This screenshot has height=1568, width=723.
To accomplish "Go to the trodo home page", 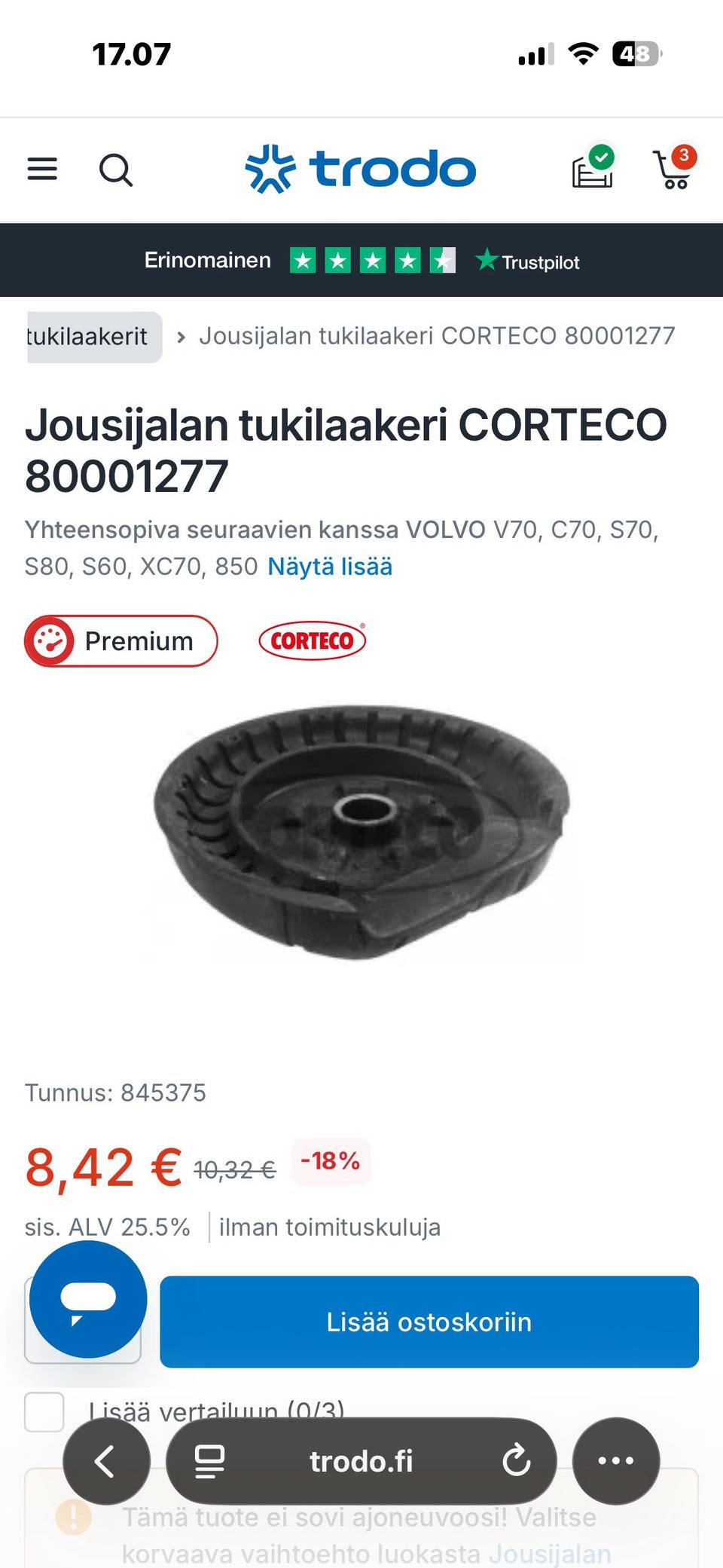I will click(361, 169).
